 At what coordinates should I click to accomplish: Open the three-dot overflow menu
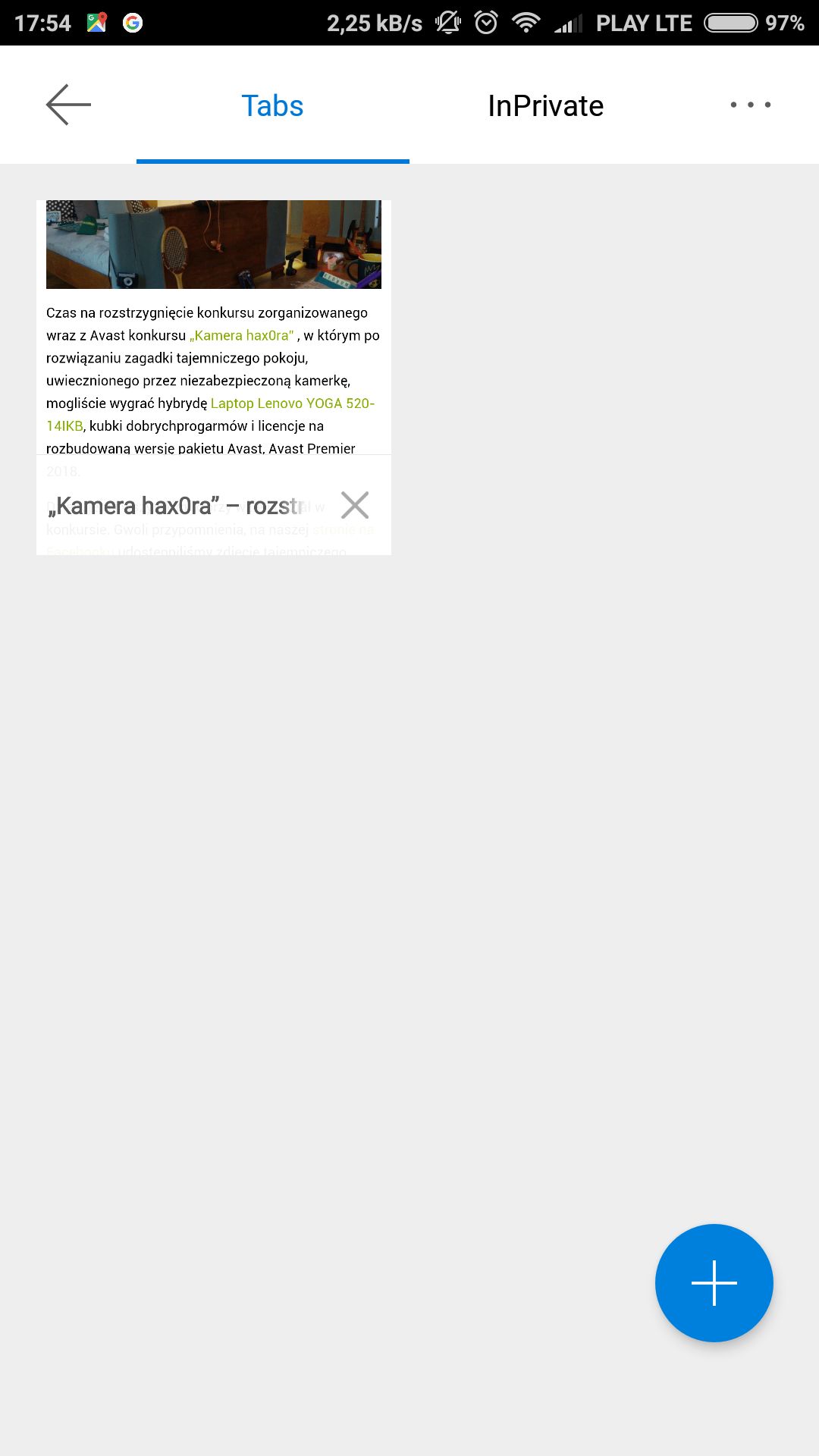(x=751, y=105)
